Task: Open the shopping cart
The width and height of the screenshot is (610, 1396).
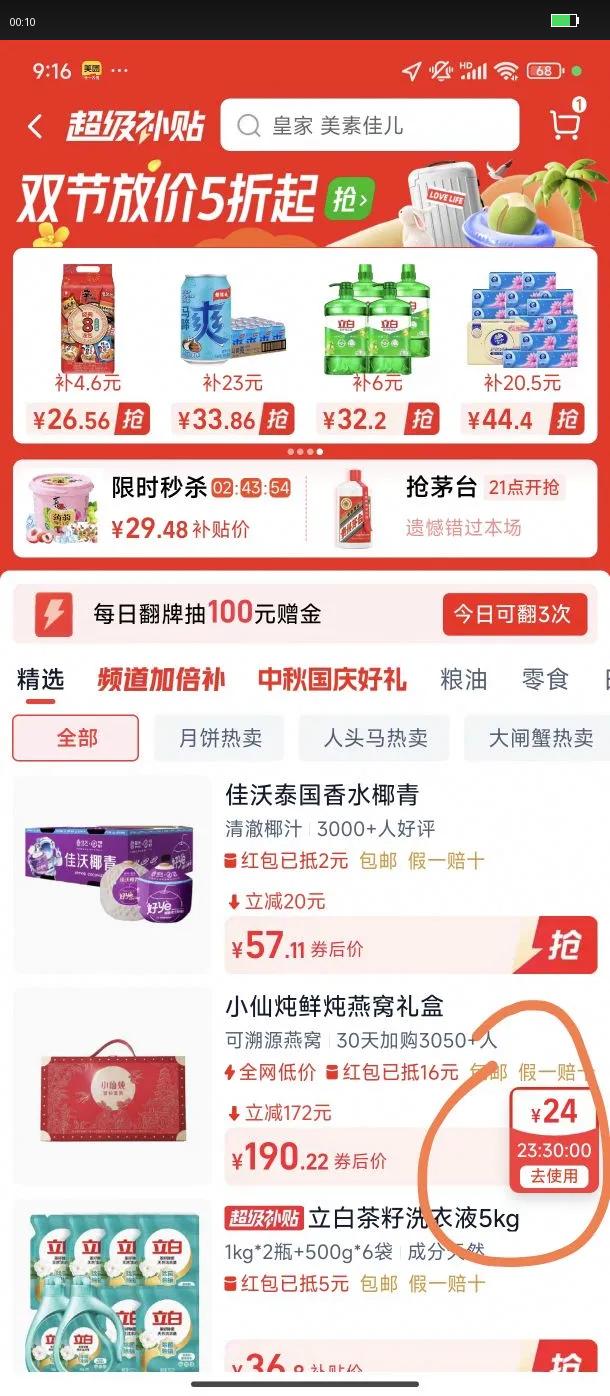Action: (565, 125)
